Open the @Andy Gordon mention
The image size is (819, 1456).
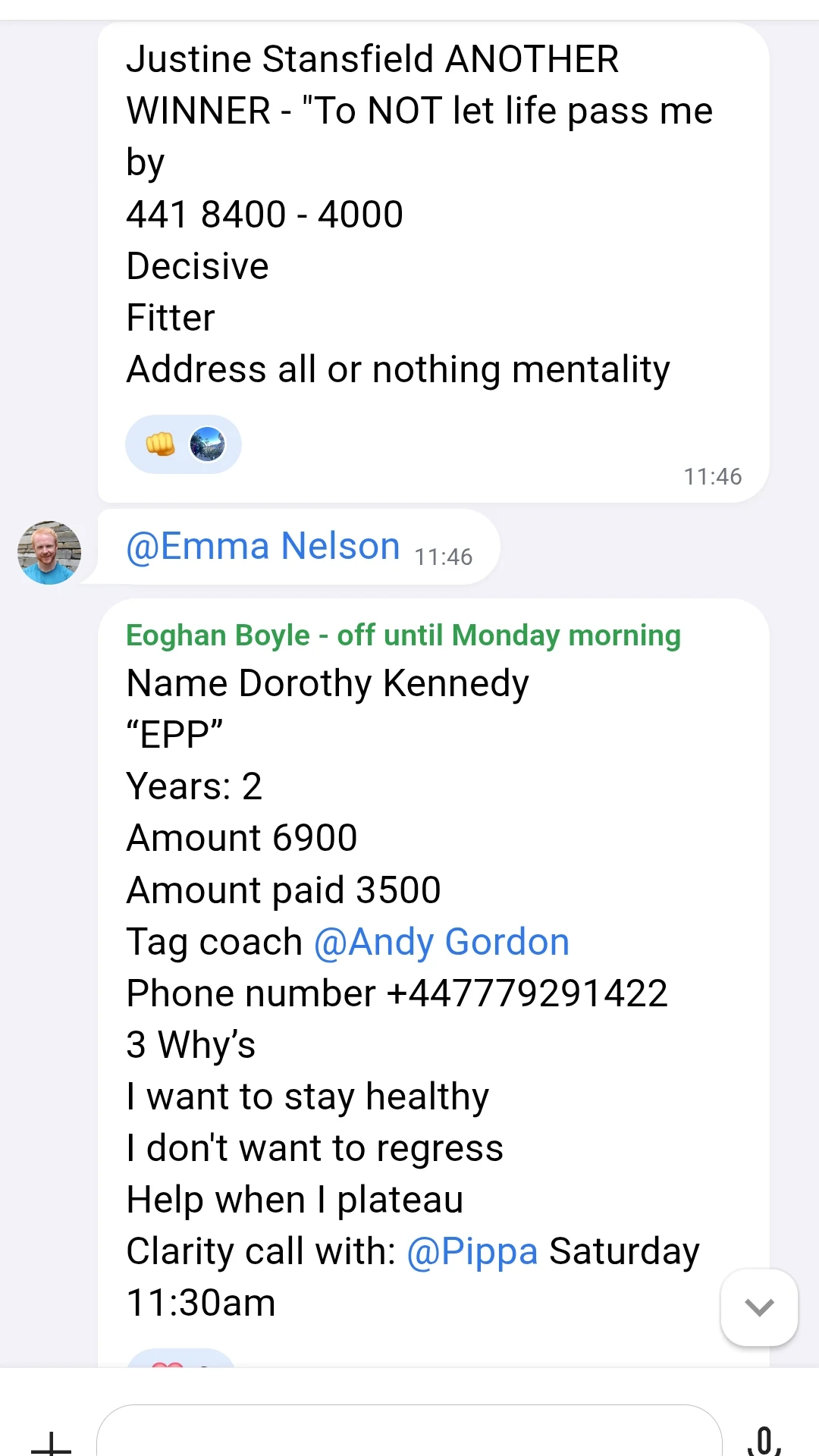tap(441, 942)
